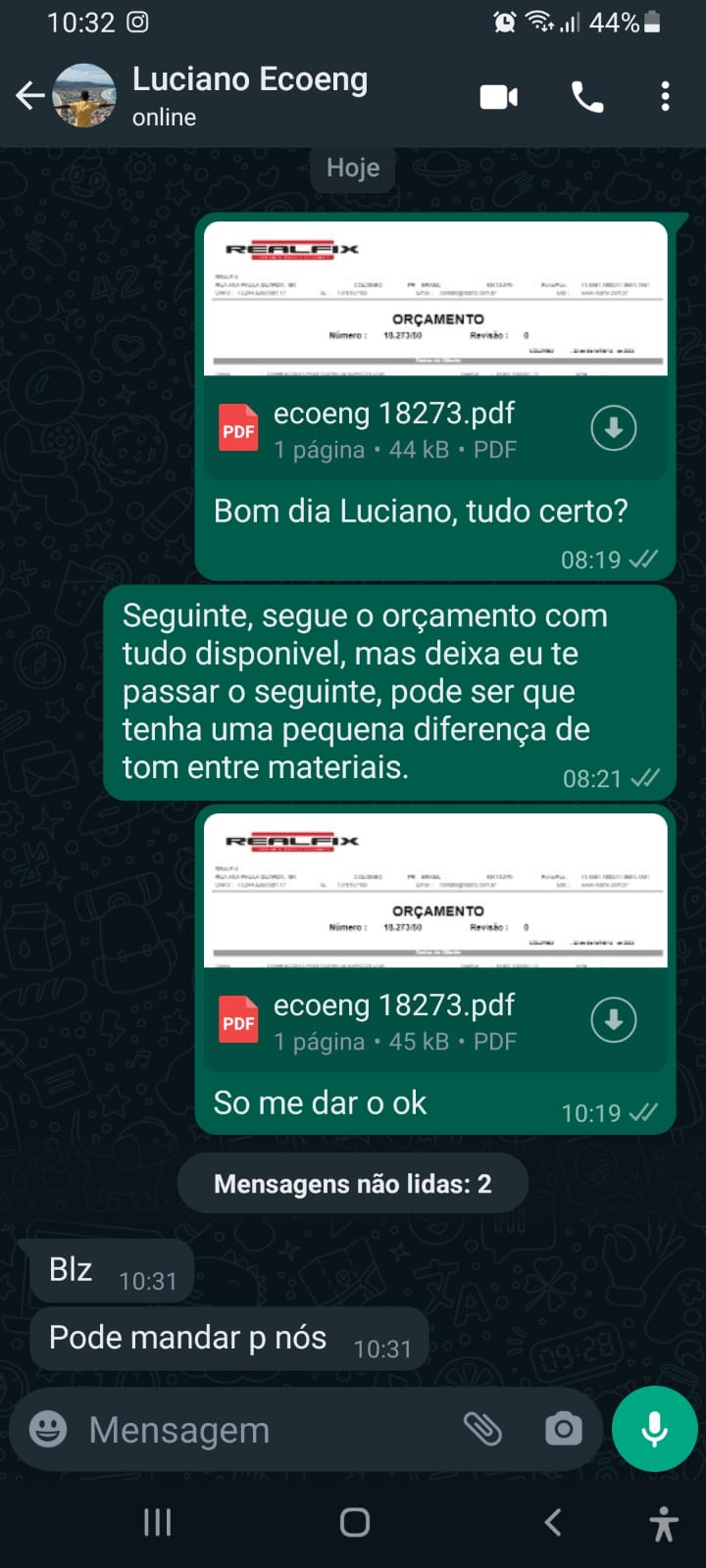The width and height of the screenshot is (706, 1568).
Task: Open the camera from the chat
Action: pos(563,1429)
